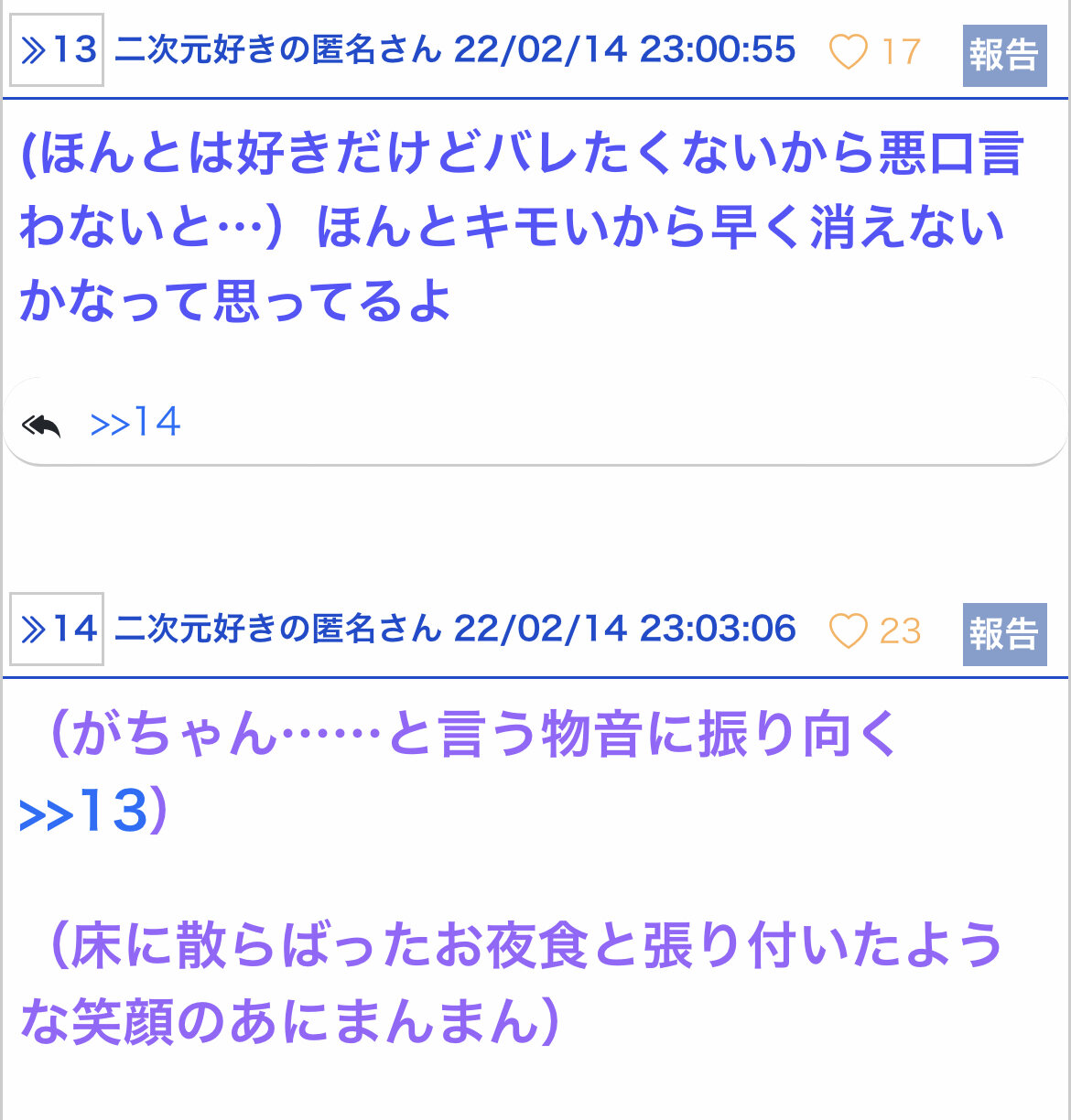Like post 14 with the heart icon
This screenshot has width=1071, height=1120.
(848, 631)
